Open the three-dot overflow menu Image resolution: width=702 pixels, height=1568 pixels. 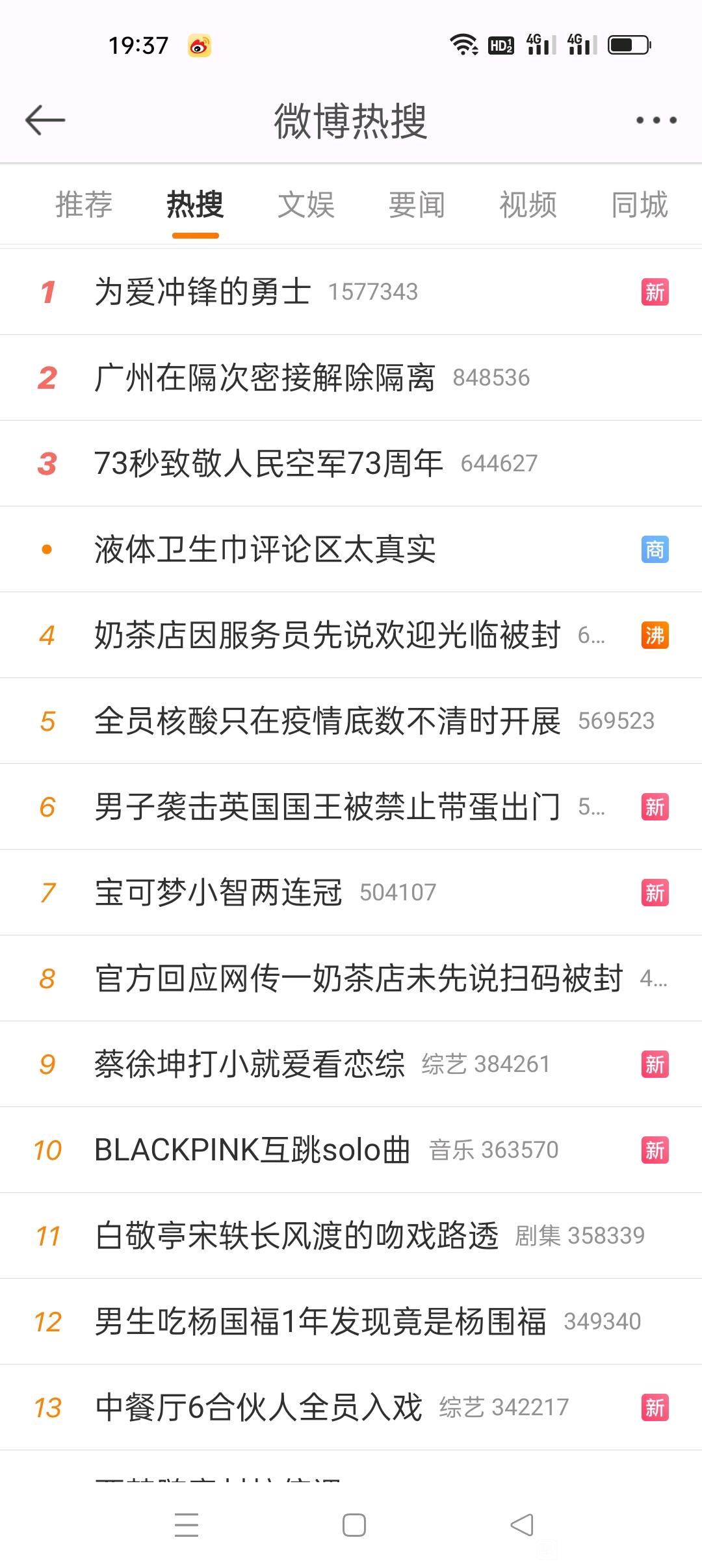click(x=656, y=120)
